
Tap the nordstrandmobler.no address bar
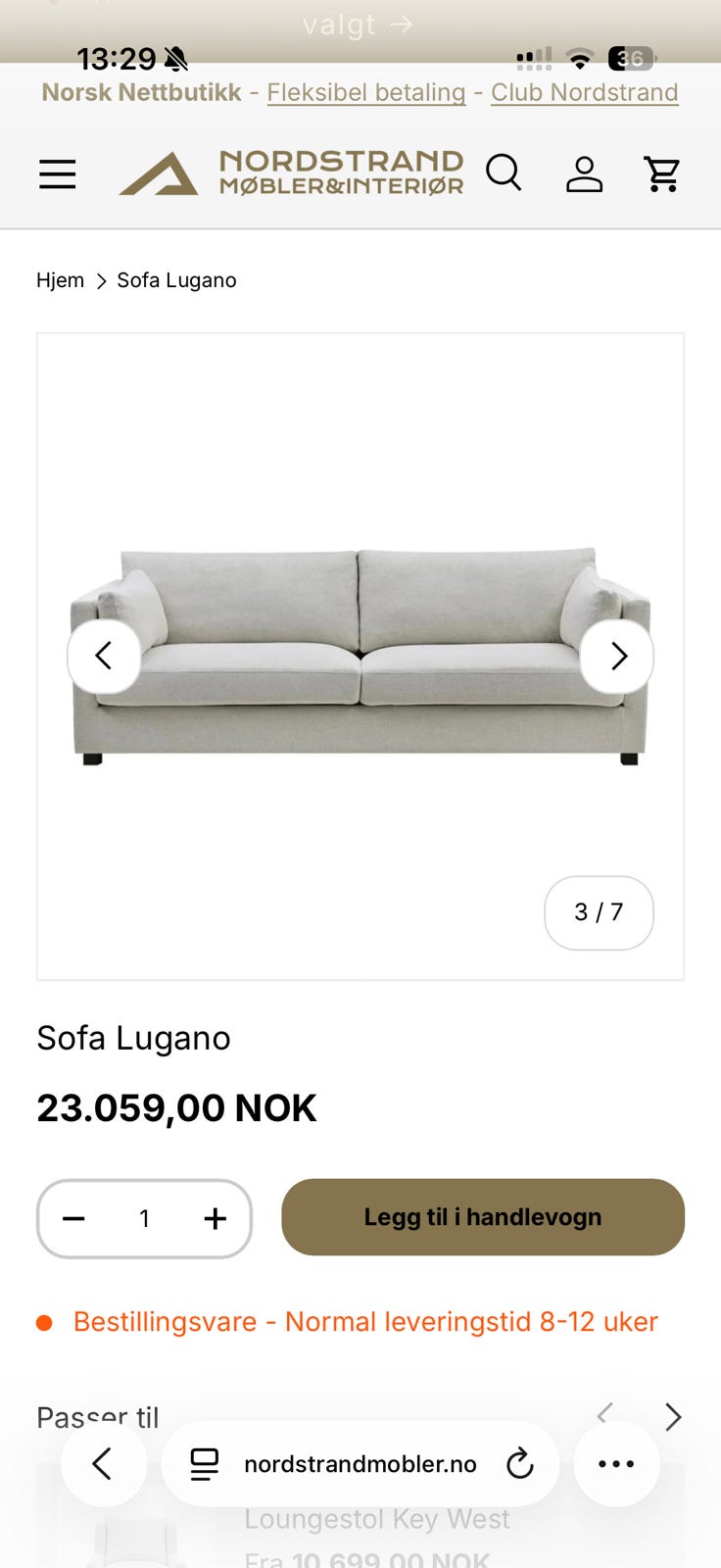coord(360,1464)
